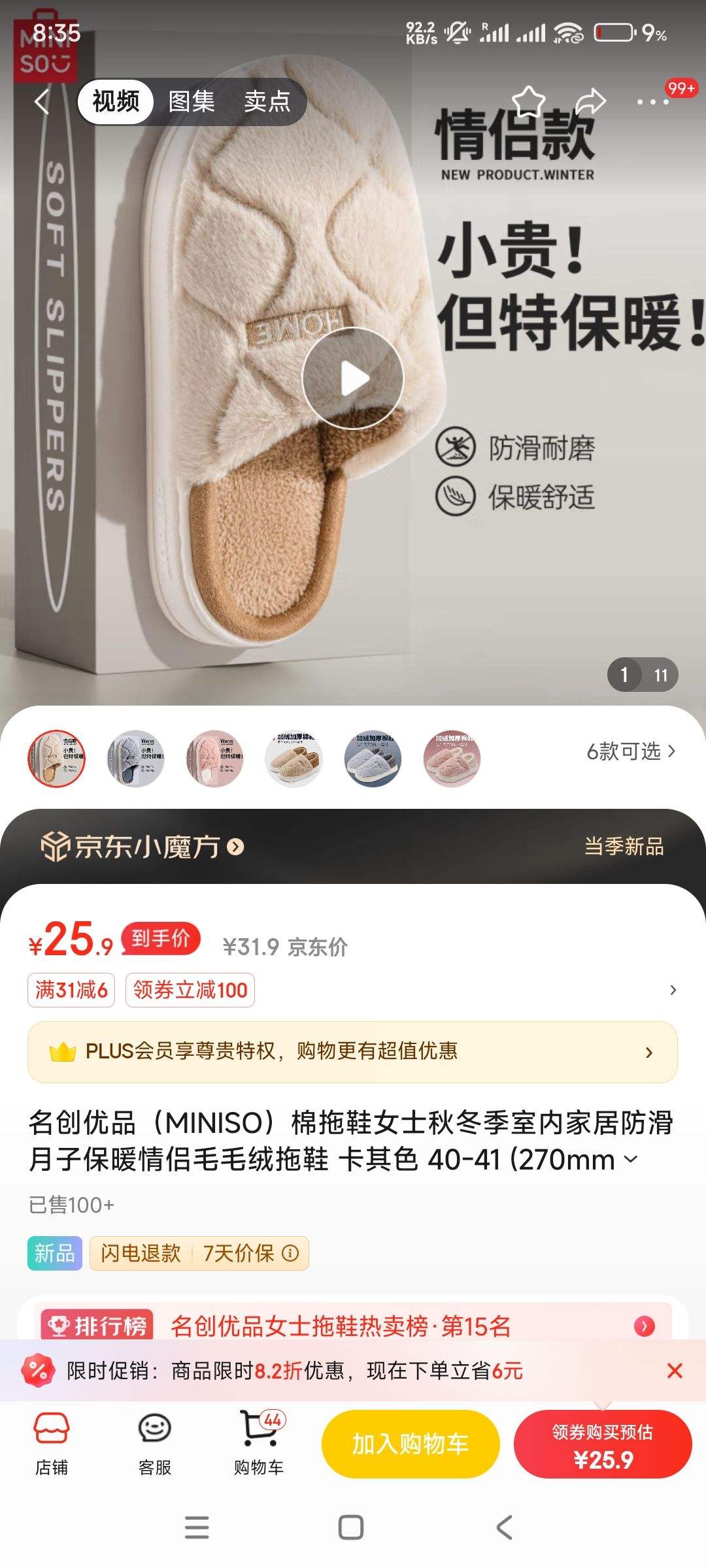Screen dimensions: 706x1568
Task: Go back with the left arrow icon
Action: pyautogui.click(x=42, y=101)
